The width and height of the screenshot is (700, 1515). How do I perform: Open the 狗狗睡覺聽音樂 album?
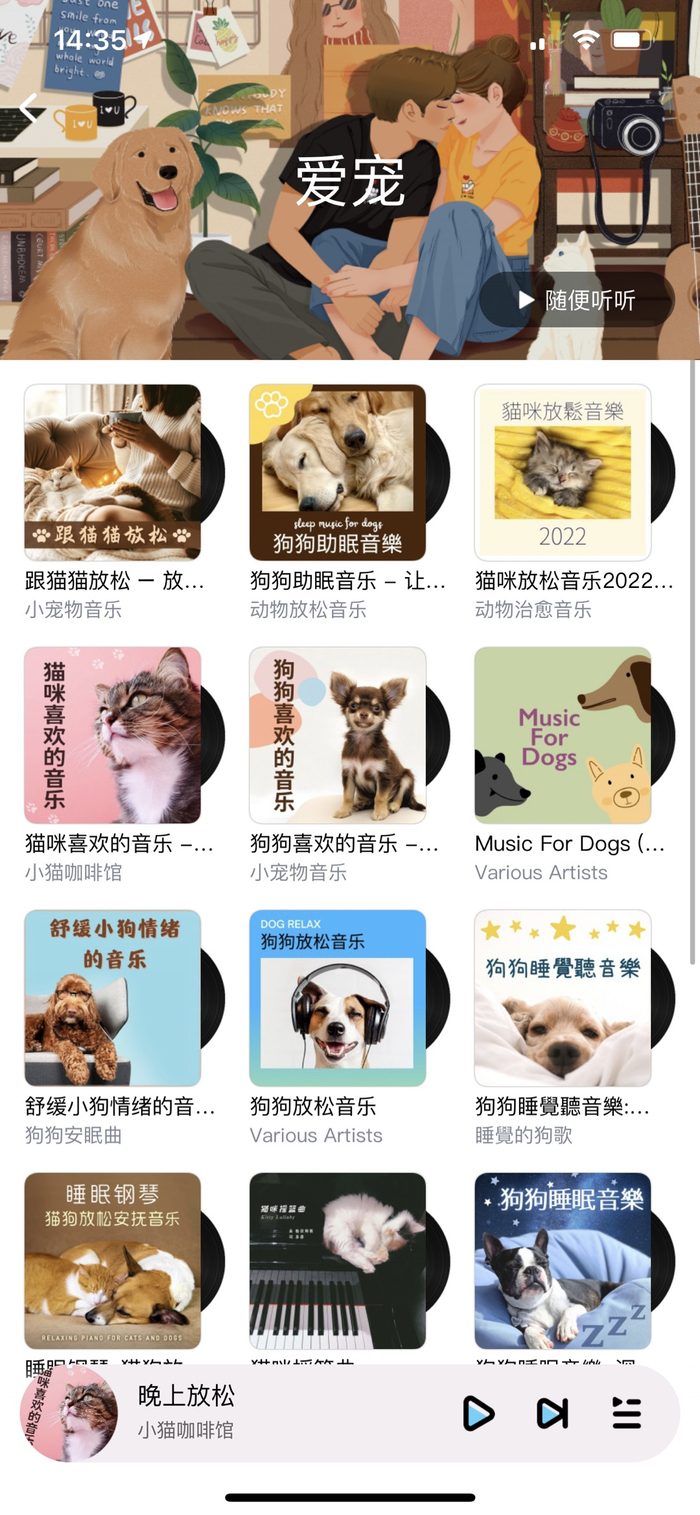[x=563, y=998]
